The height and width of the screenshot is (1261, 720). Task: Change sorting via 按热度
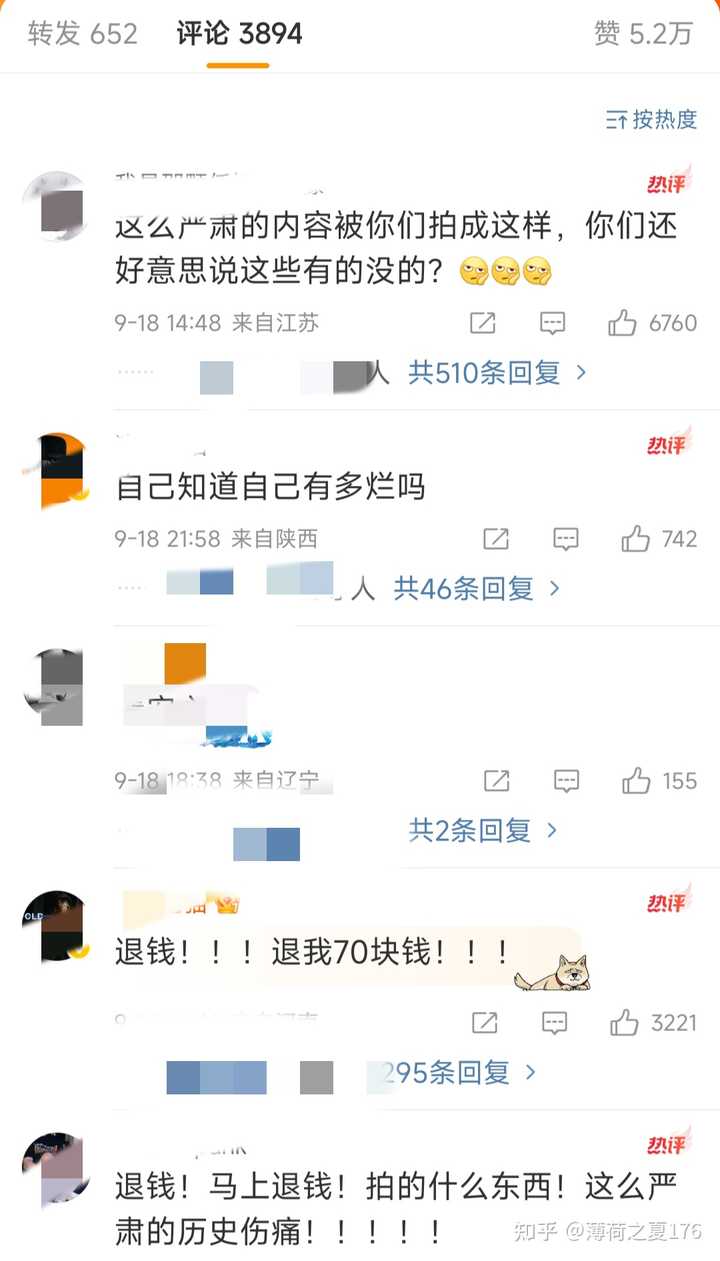point(652,120)
